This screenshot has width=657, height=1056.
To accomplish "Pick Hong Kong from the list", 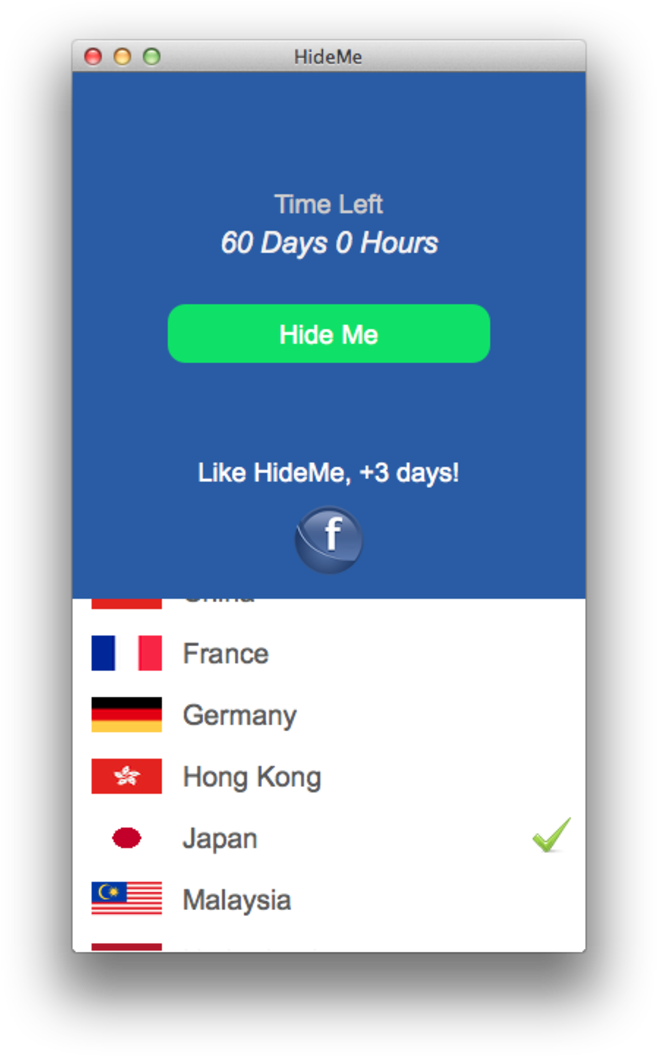I will coord(328,777).
